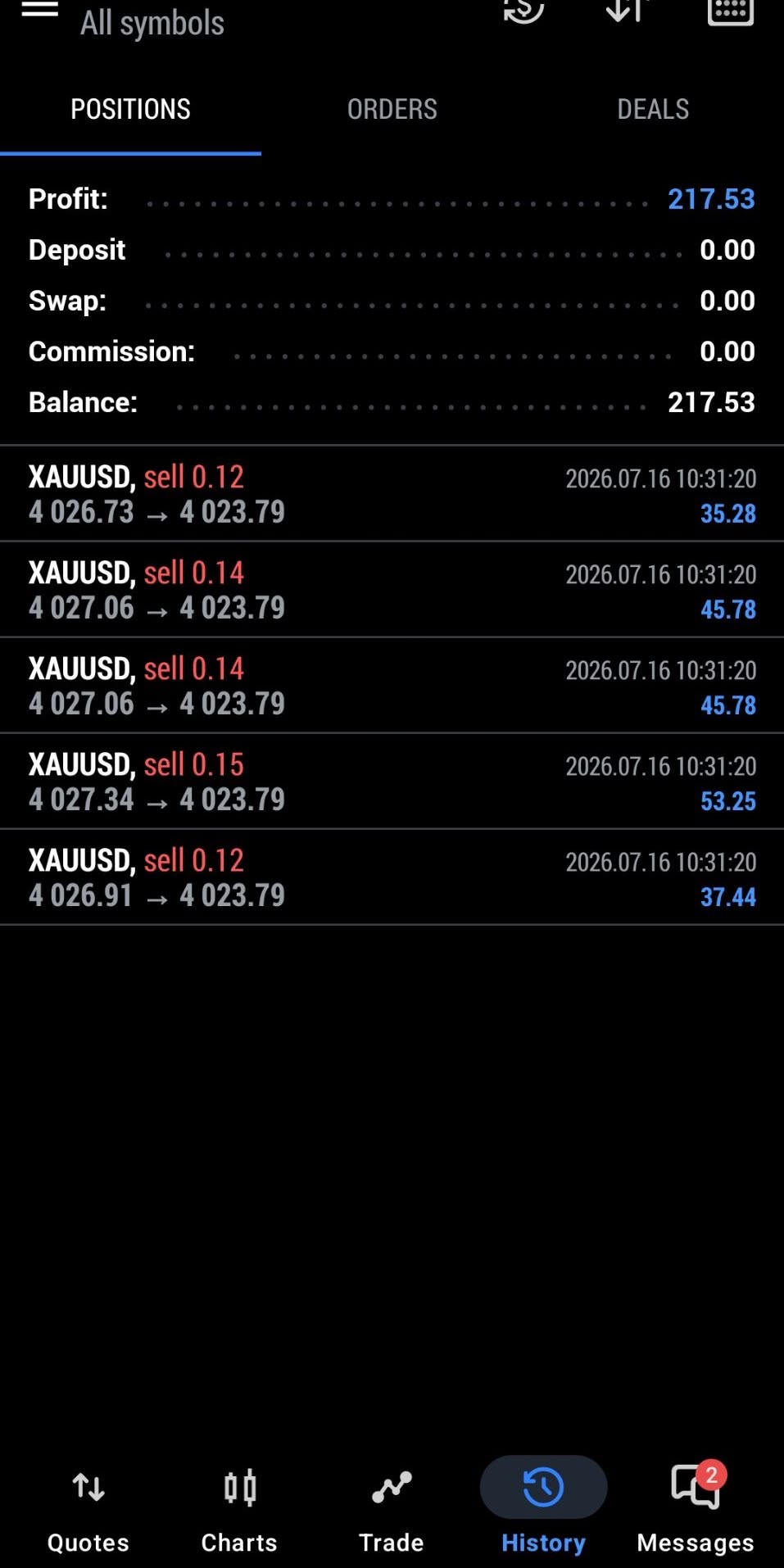Open the All symbols filter
The image size is (784, 1568).
pos(152,23)
